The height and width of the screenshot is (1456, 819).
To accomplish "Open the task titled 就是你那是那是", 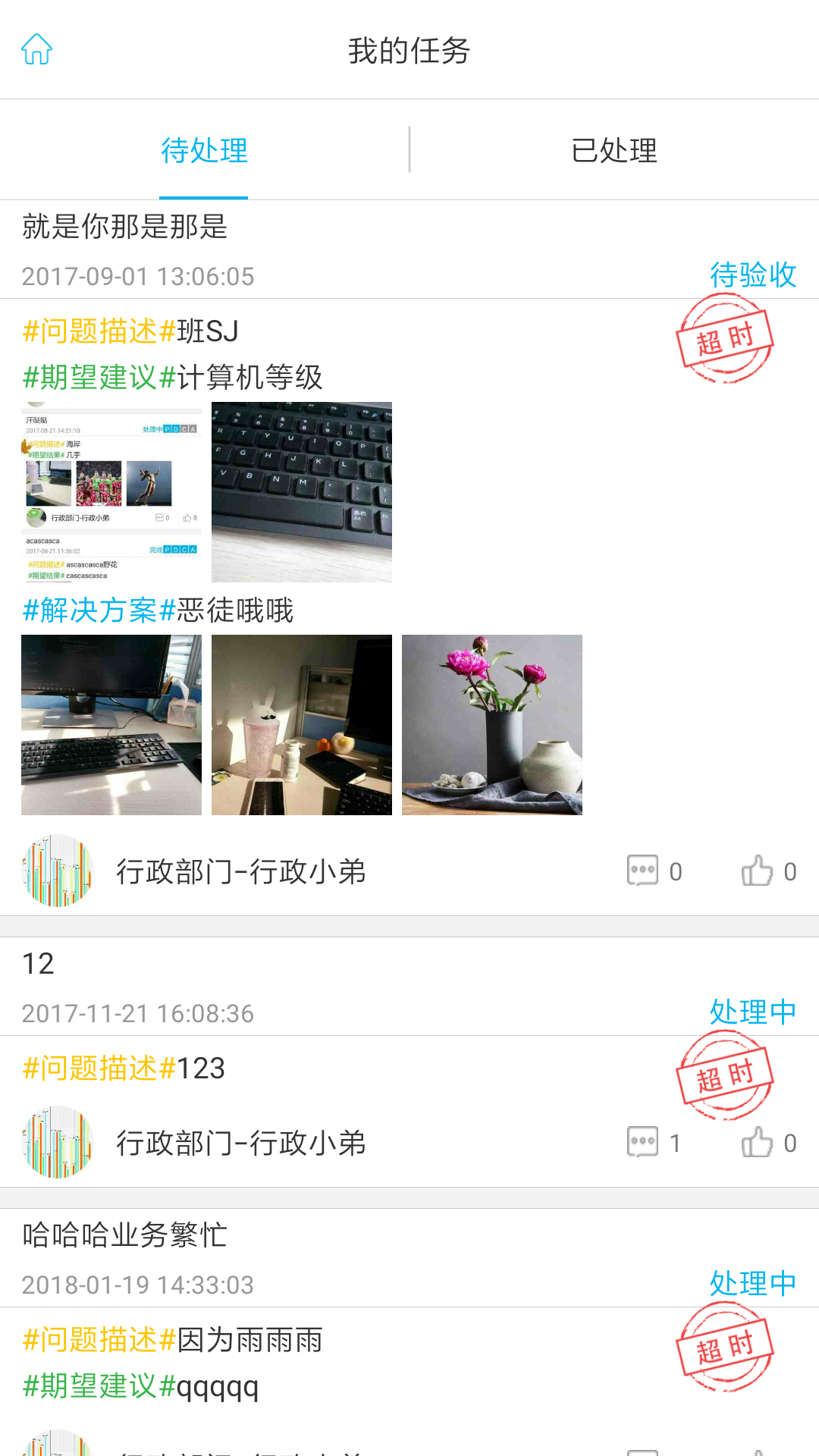I will (x=124, y=227).
